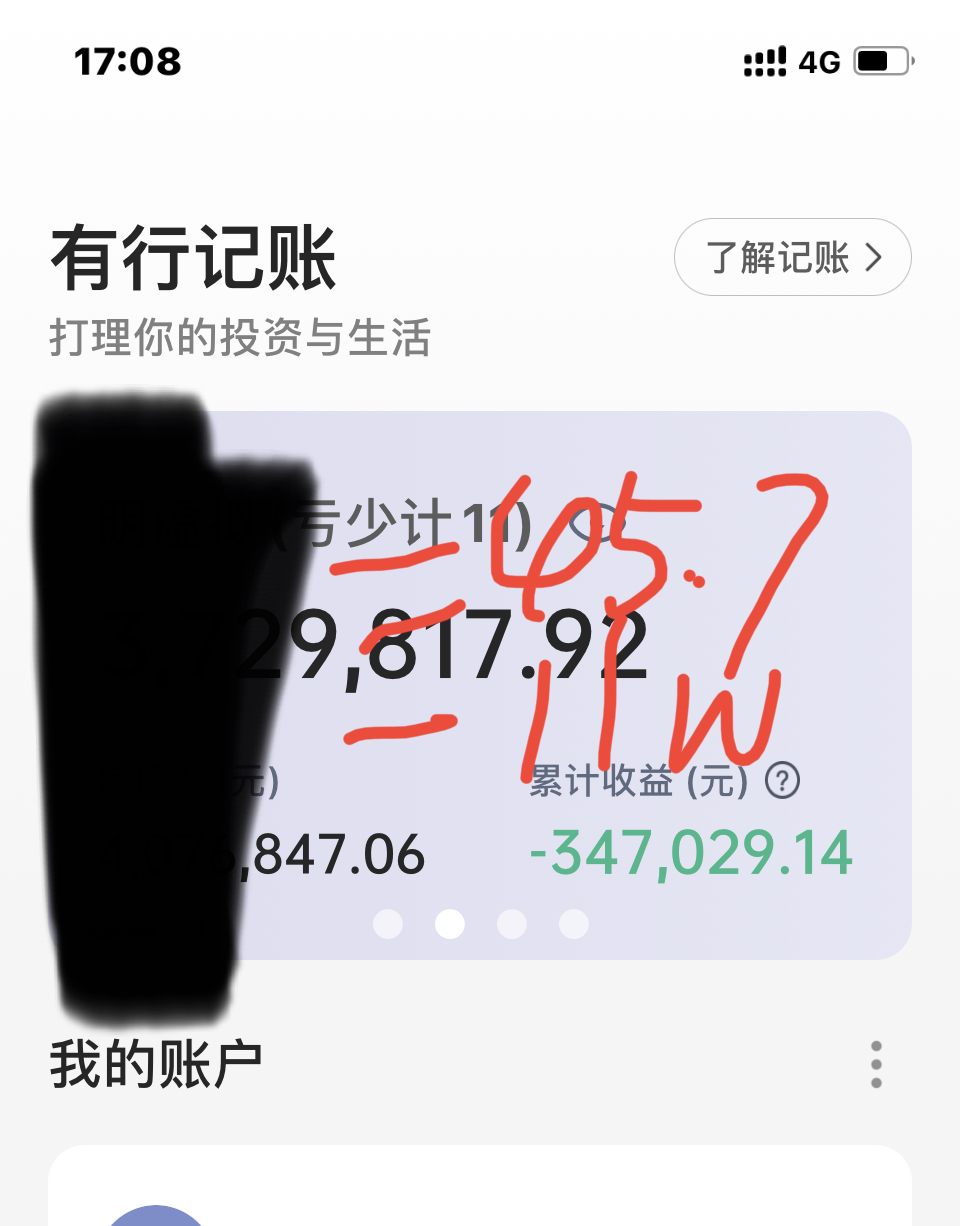960x1226 pixels.
Task: Select the last page dot on the summary card
Action: pos(574,924)
